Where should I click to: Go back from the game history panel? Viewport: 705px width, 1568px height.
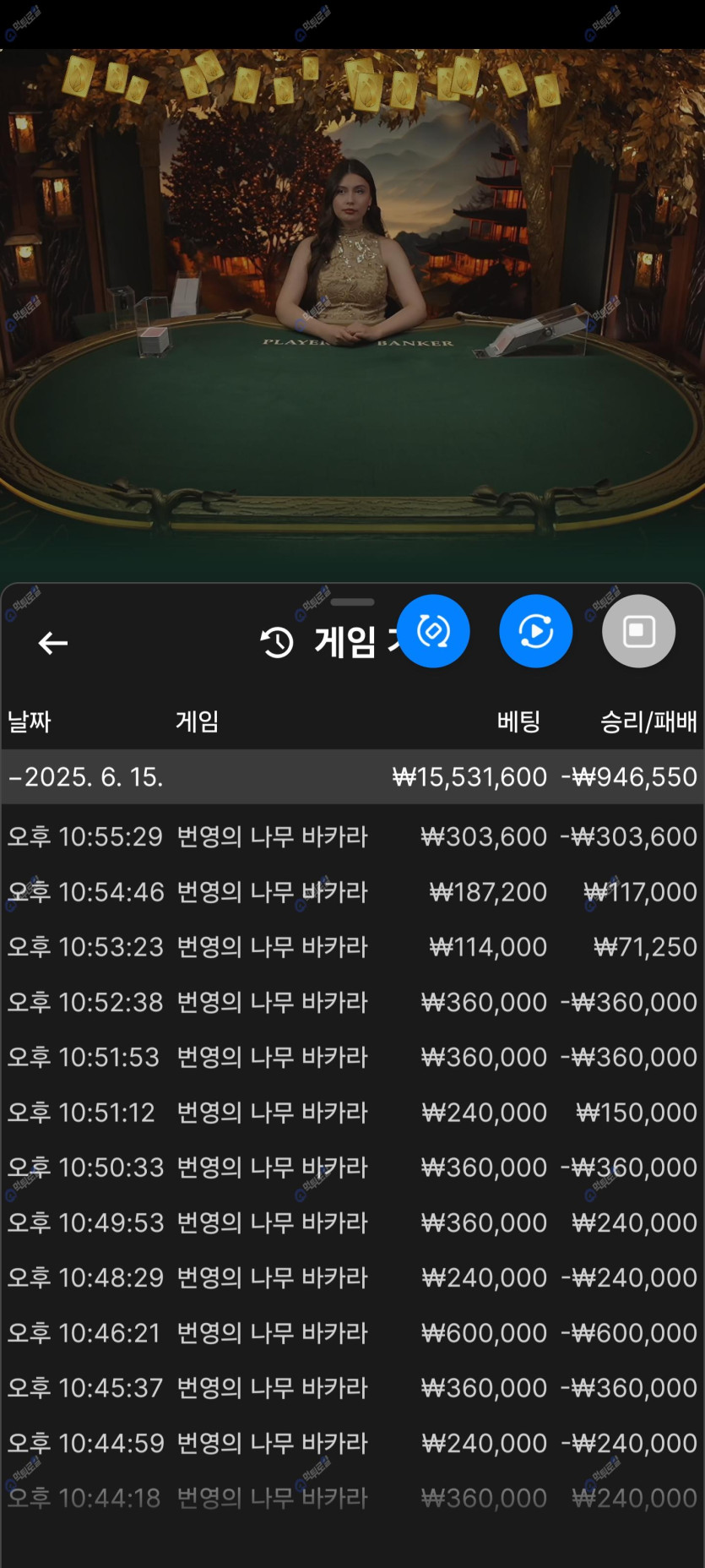coord(52,643)
